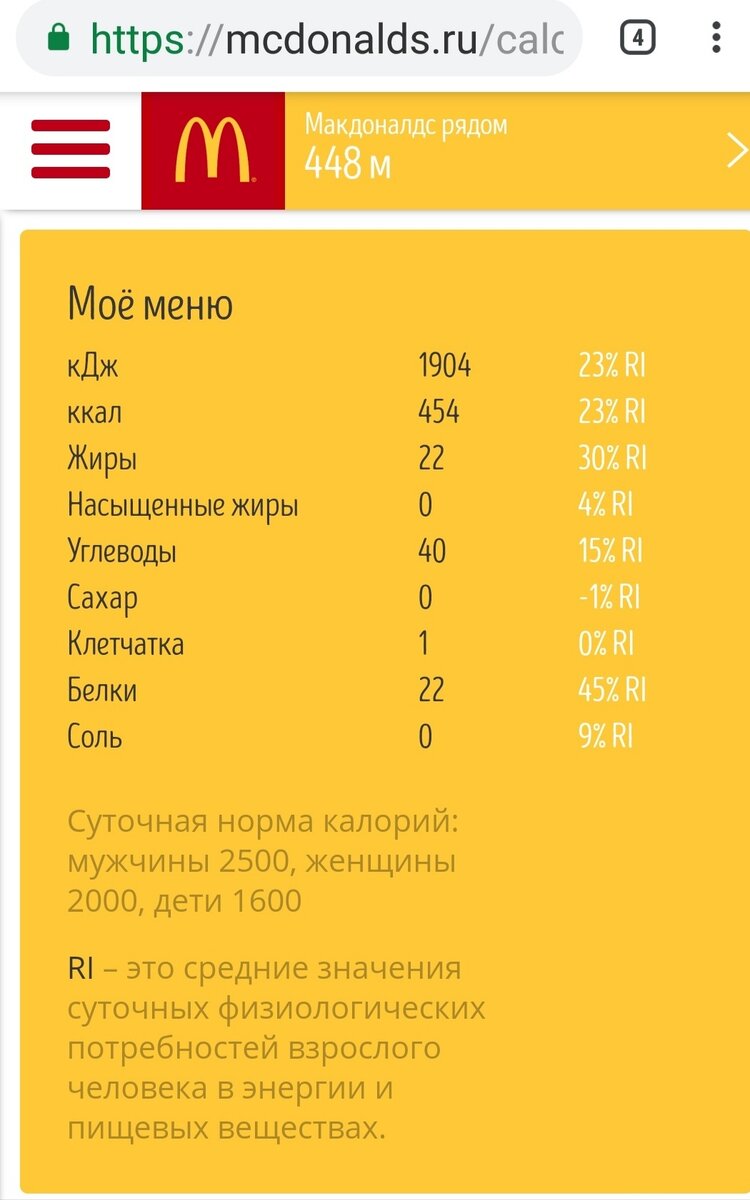Image resolution: width=750 pixels, height=1200 pixels.
Task: Toggle the Клетчатка row highlight
Action: pyautogui.click(x=124, y=644)
